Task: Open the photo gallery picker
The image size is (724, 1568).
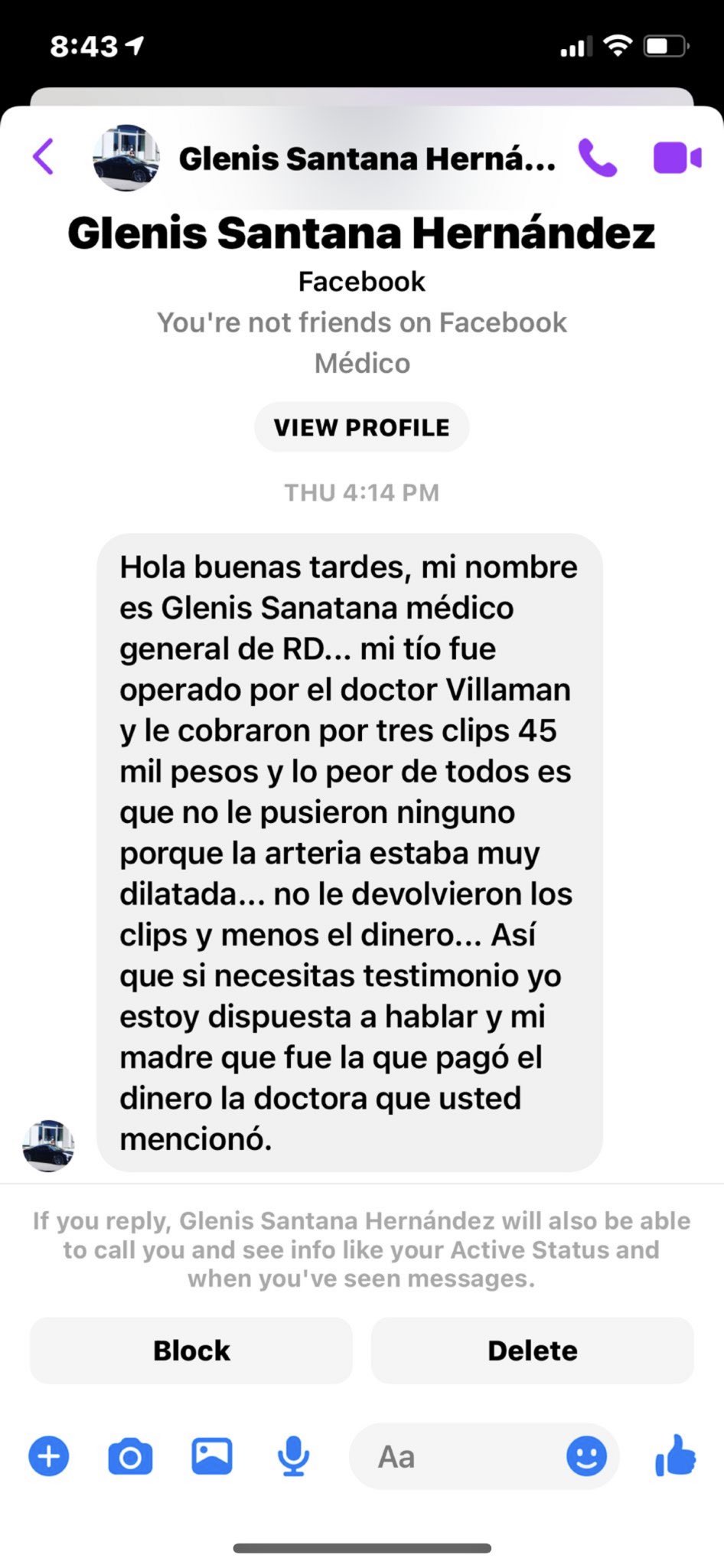Action: 212,1455
